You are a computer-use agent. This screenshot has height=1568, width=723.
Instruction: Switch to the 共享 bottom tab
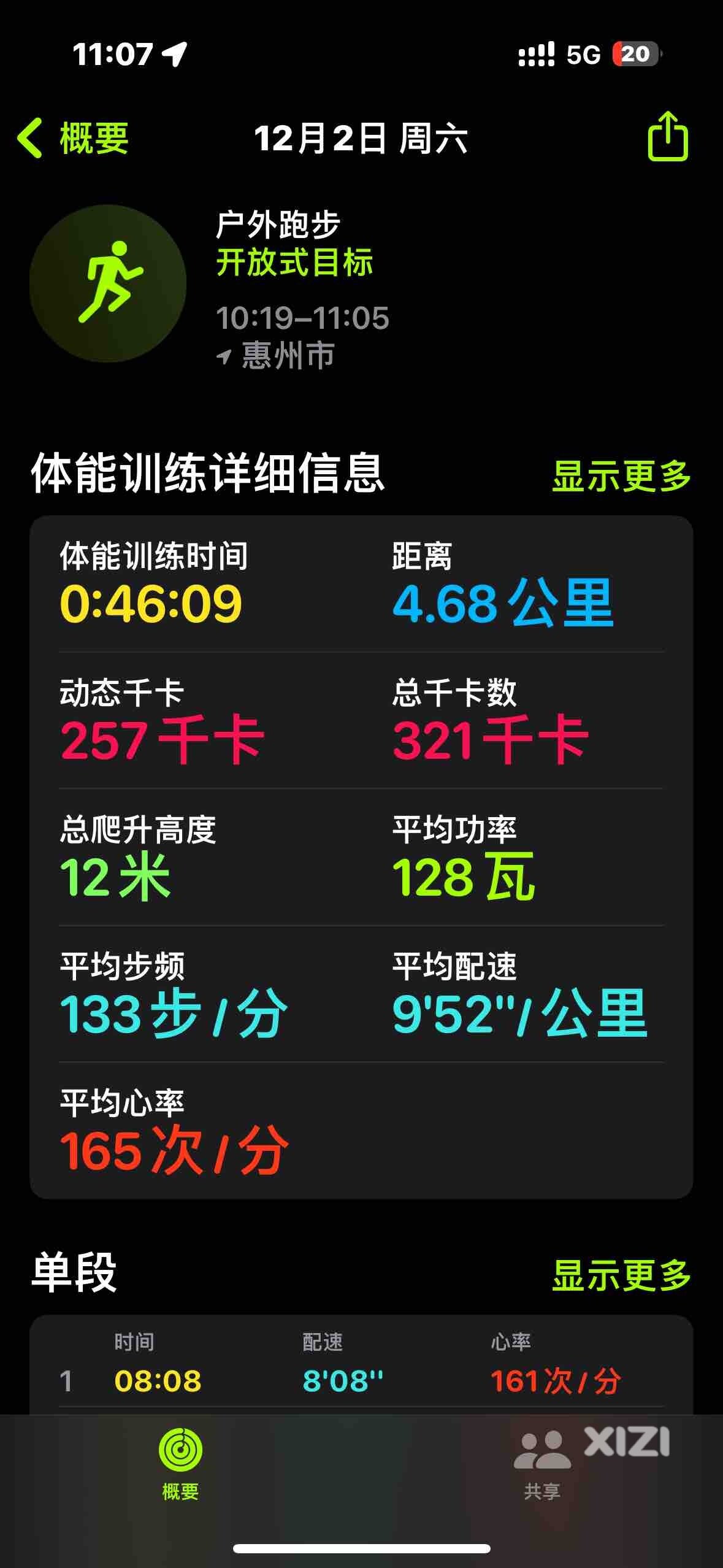pos(542,1465)
